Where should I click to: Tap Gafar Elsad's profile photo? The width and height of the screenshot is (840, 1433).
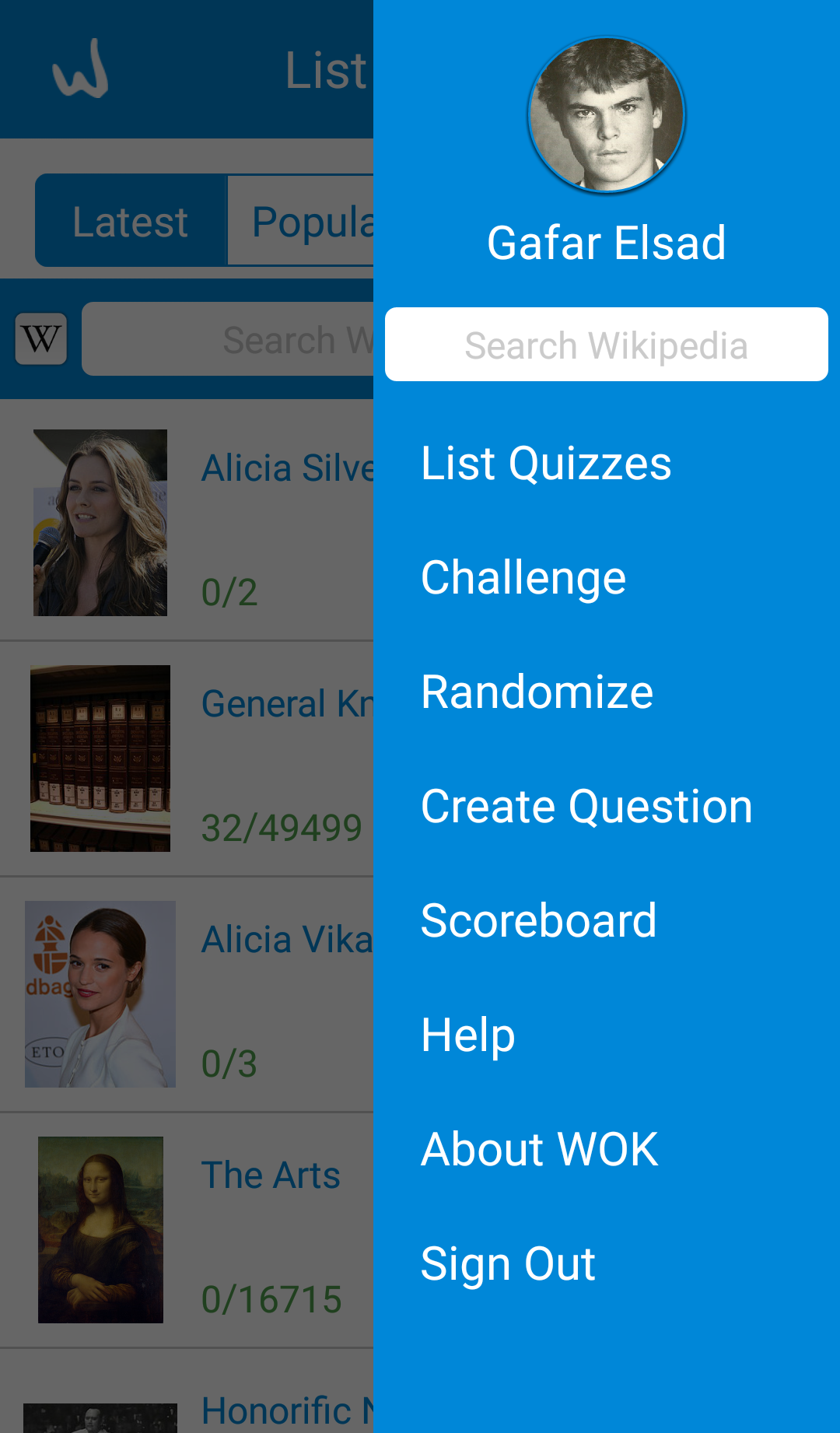point(607,114)
